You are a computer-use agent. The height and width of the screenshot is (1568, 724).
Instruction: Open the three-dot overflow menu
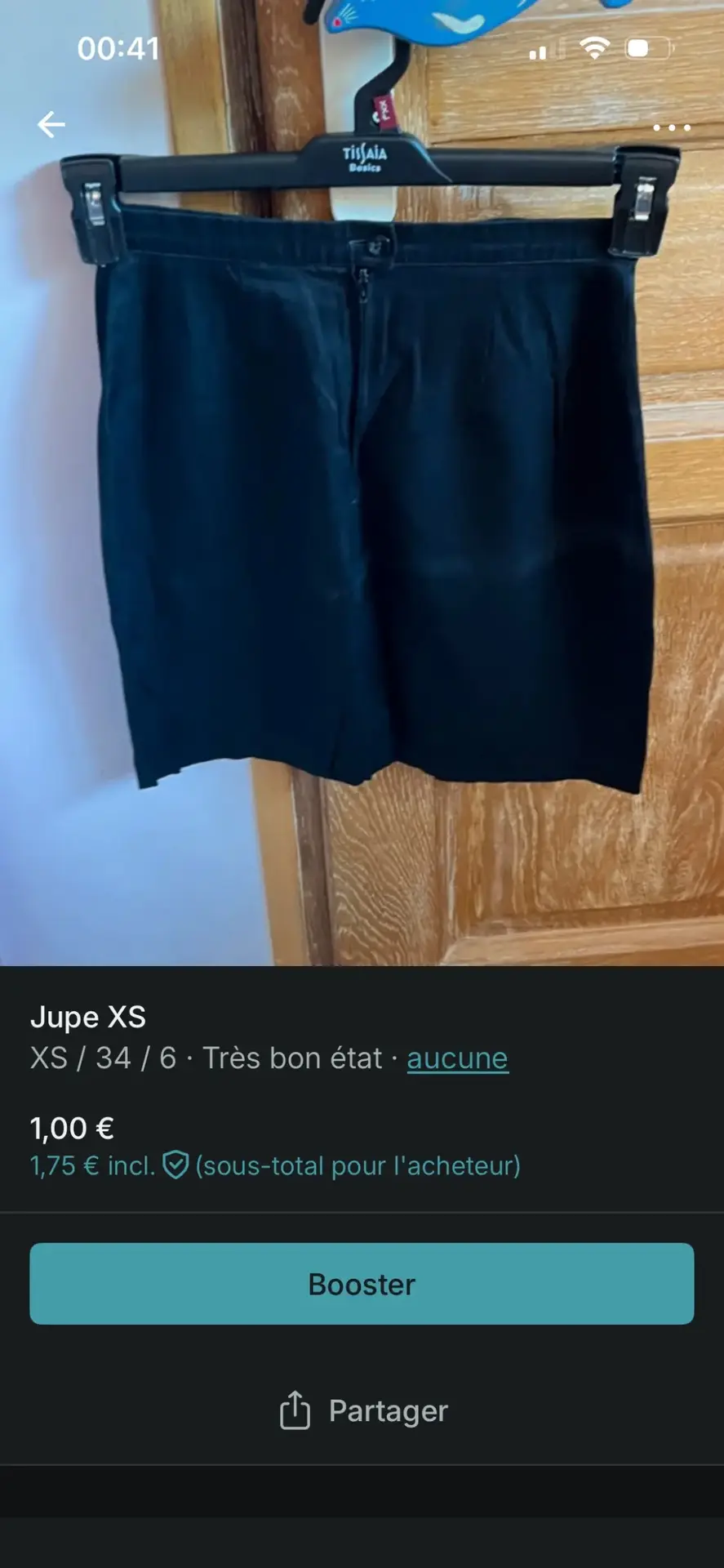(x=671, y=127)
